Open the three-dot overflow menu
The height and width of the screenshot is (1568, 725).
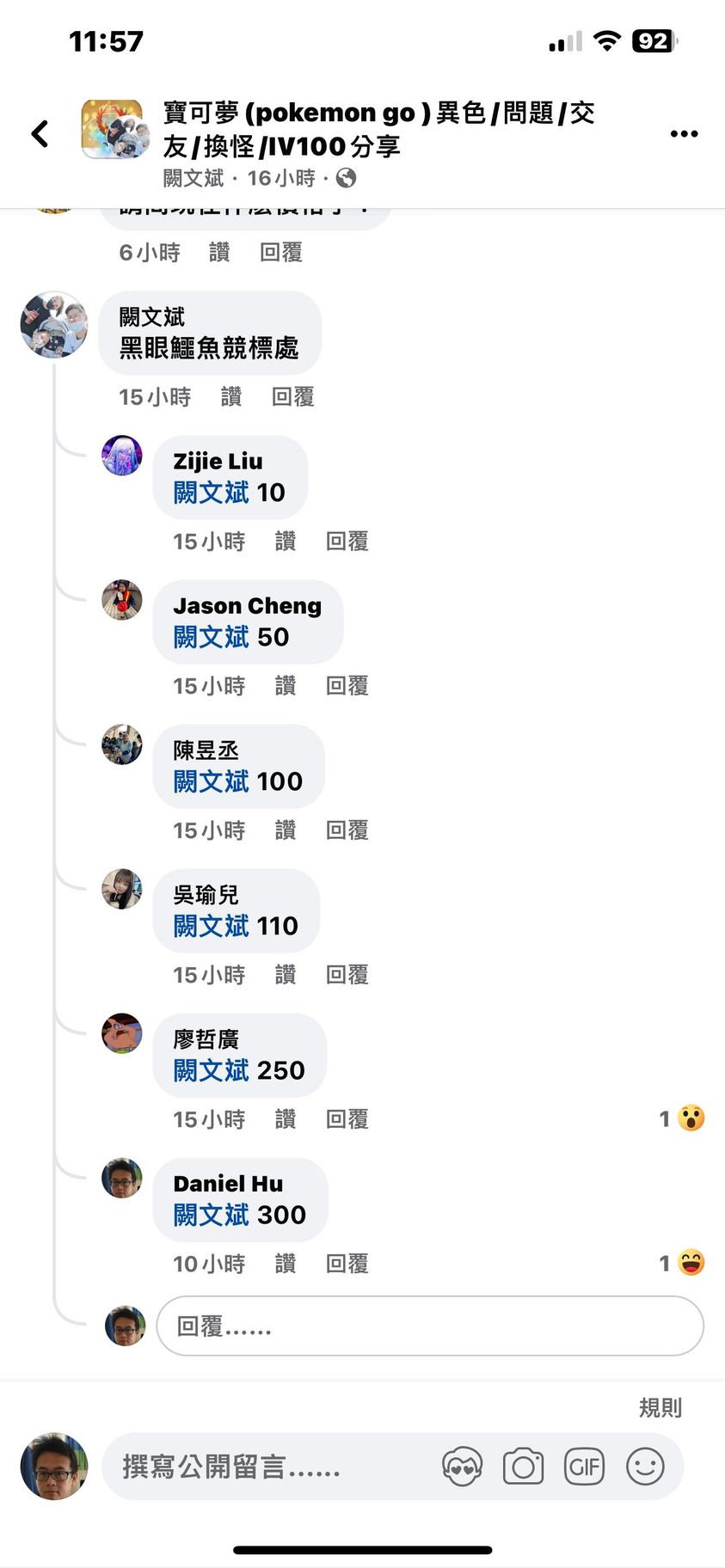point(684,134)
